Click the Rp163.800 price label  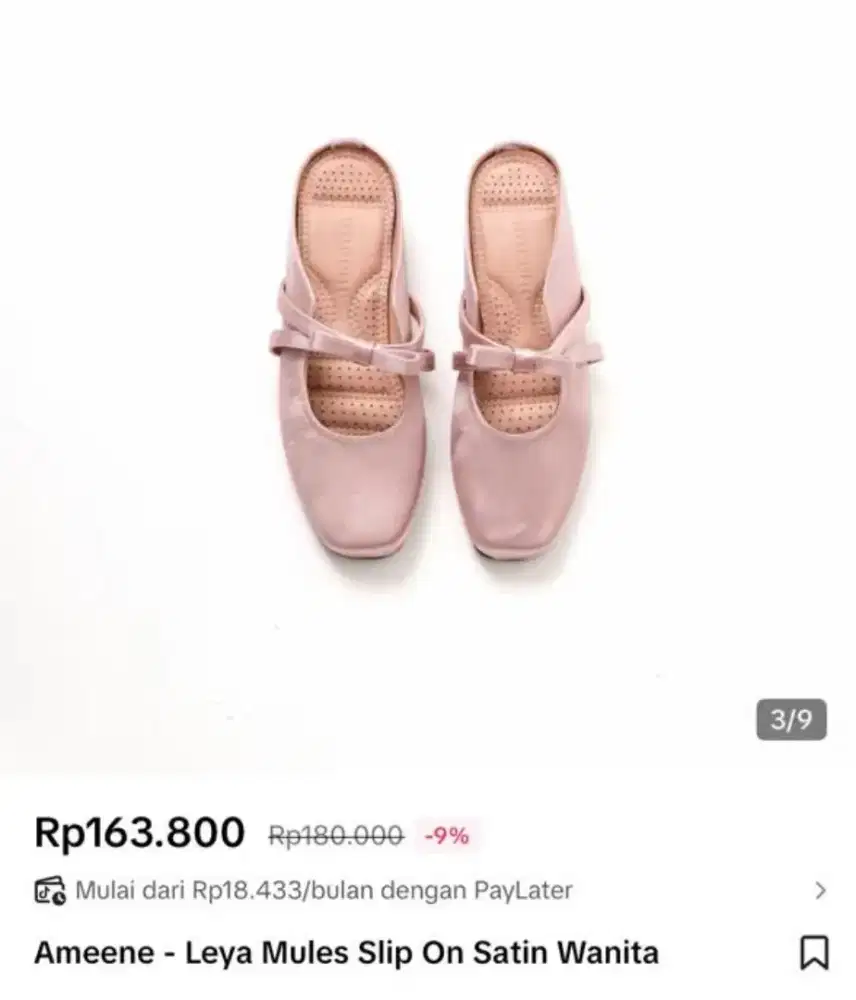[x=140, y=830]
